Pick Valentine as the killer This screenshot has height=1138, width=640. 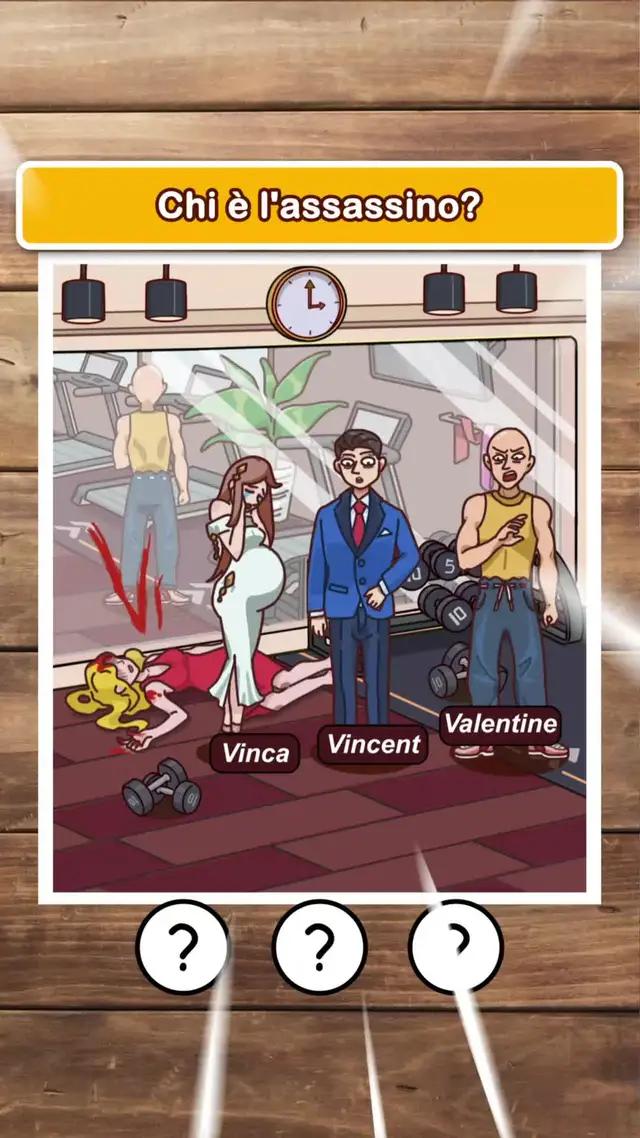point(500,723)
